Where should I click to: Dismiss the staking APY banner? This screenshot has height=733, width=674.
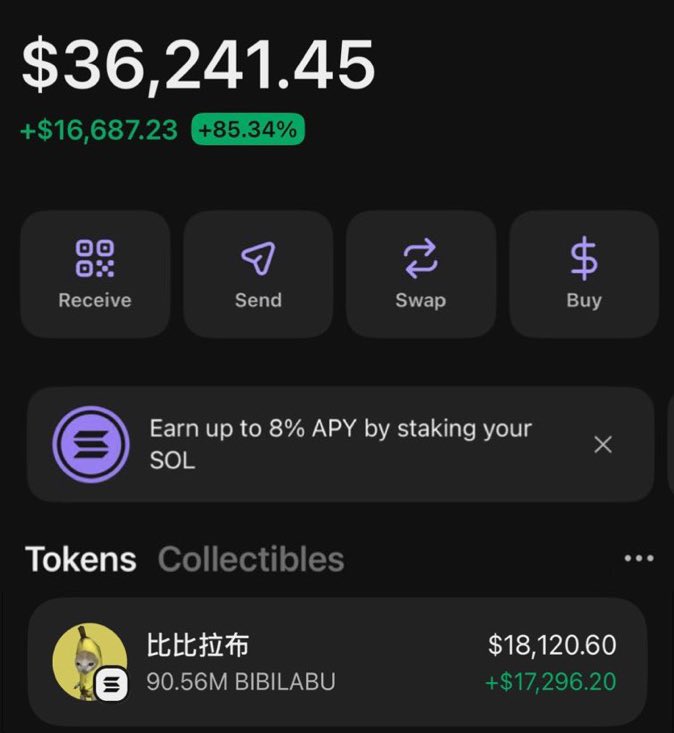[603, 444]
